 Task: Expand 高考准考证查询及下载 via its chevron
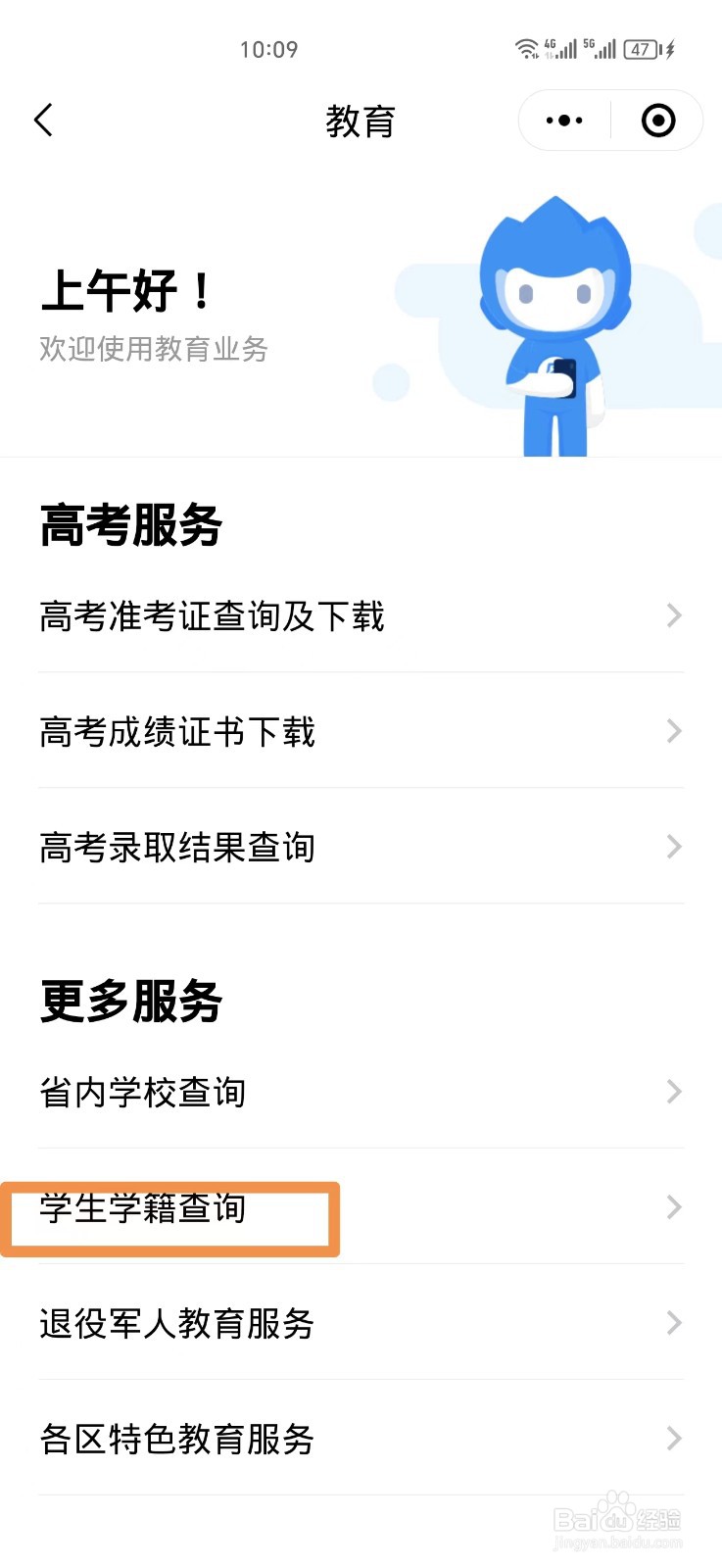pos(673,615)
